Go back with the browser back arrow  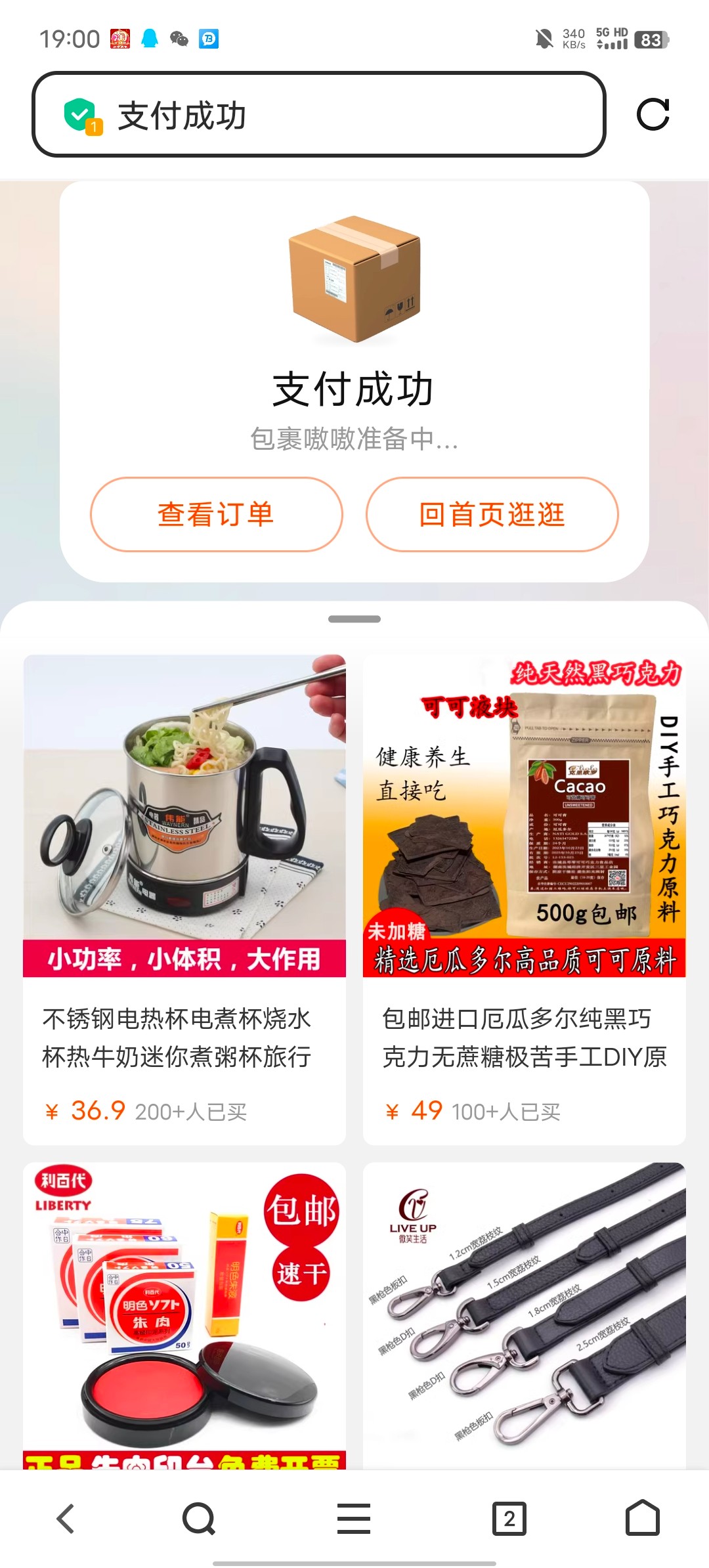tap(66, 1518)
